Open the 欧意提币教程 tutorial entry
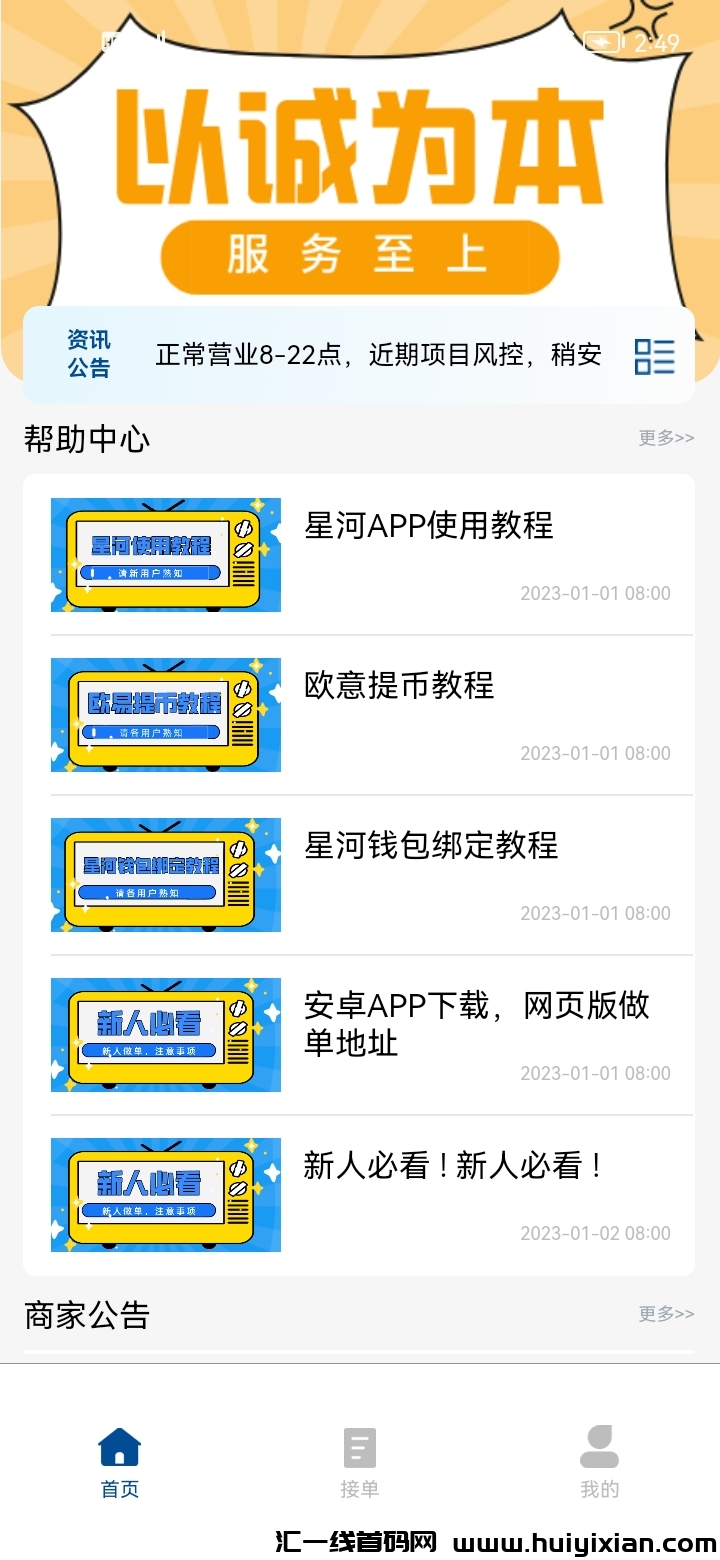Viewport: 720px width, 1560px height. [399, 686]
